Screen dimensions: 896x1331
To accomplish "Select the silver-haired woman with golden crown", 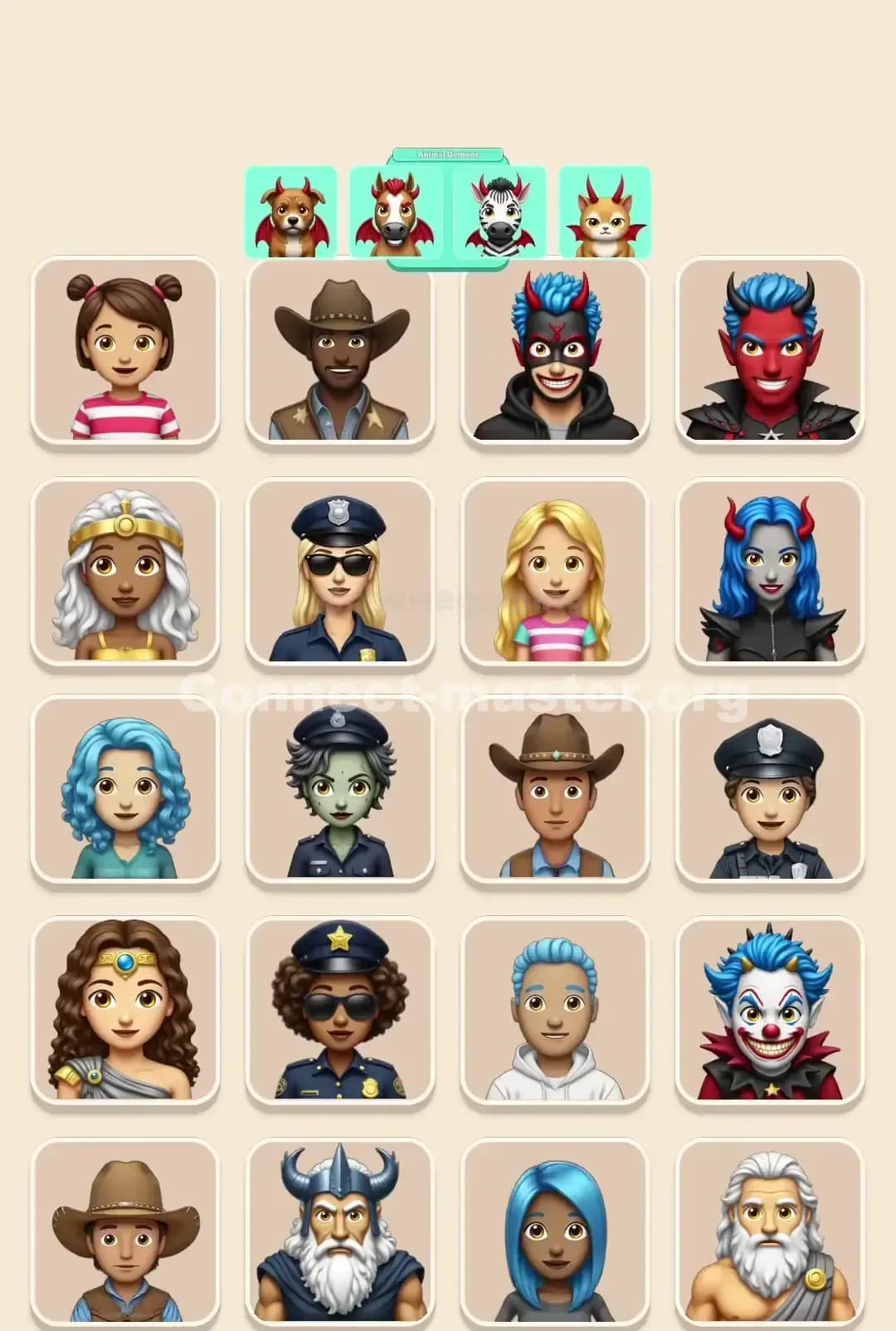I will click(x=124, y=573).
